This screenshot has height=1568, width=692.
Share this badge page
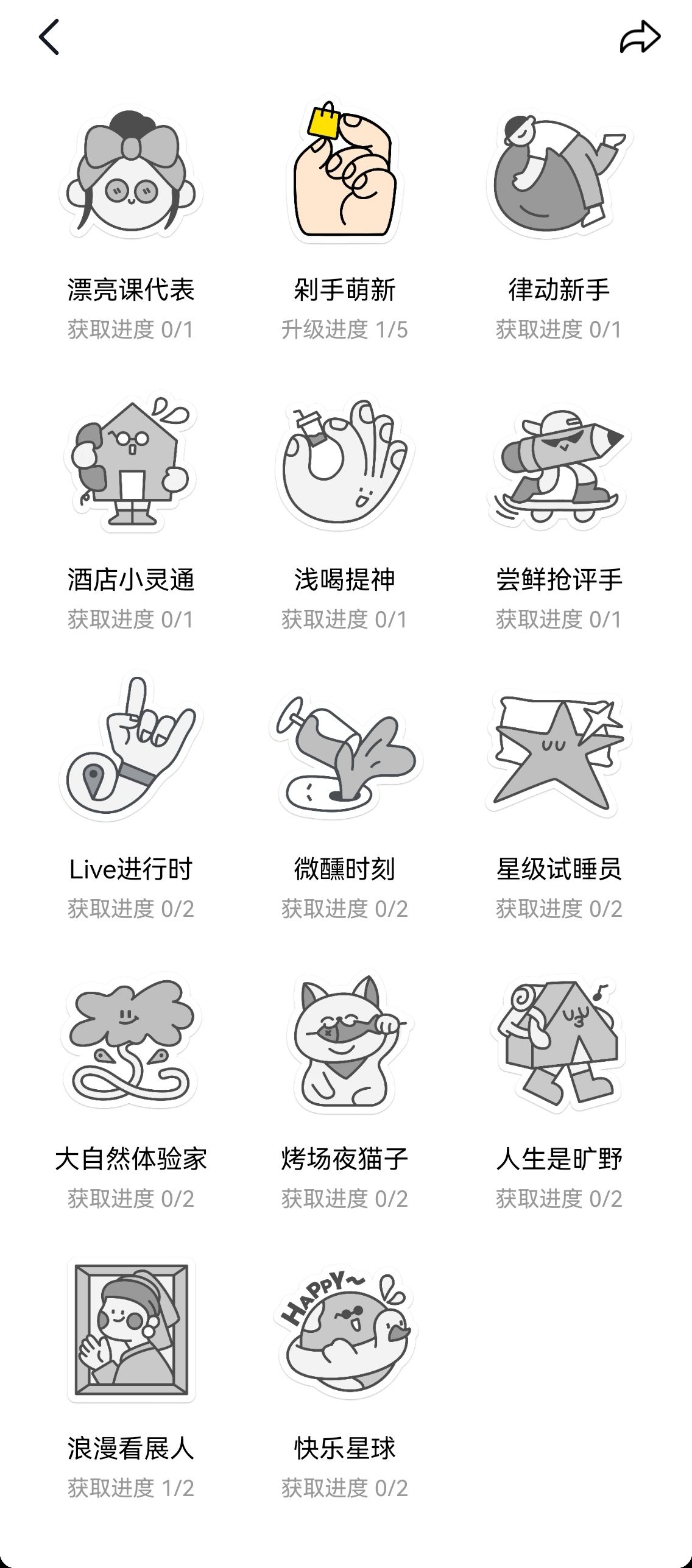click(x=640, y=37)
